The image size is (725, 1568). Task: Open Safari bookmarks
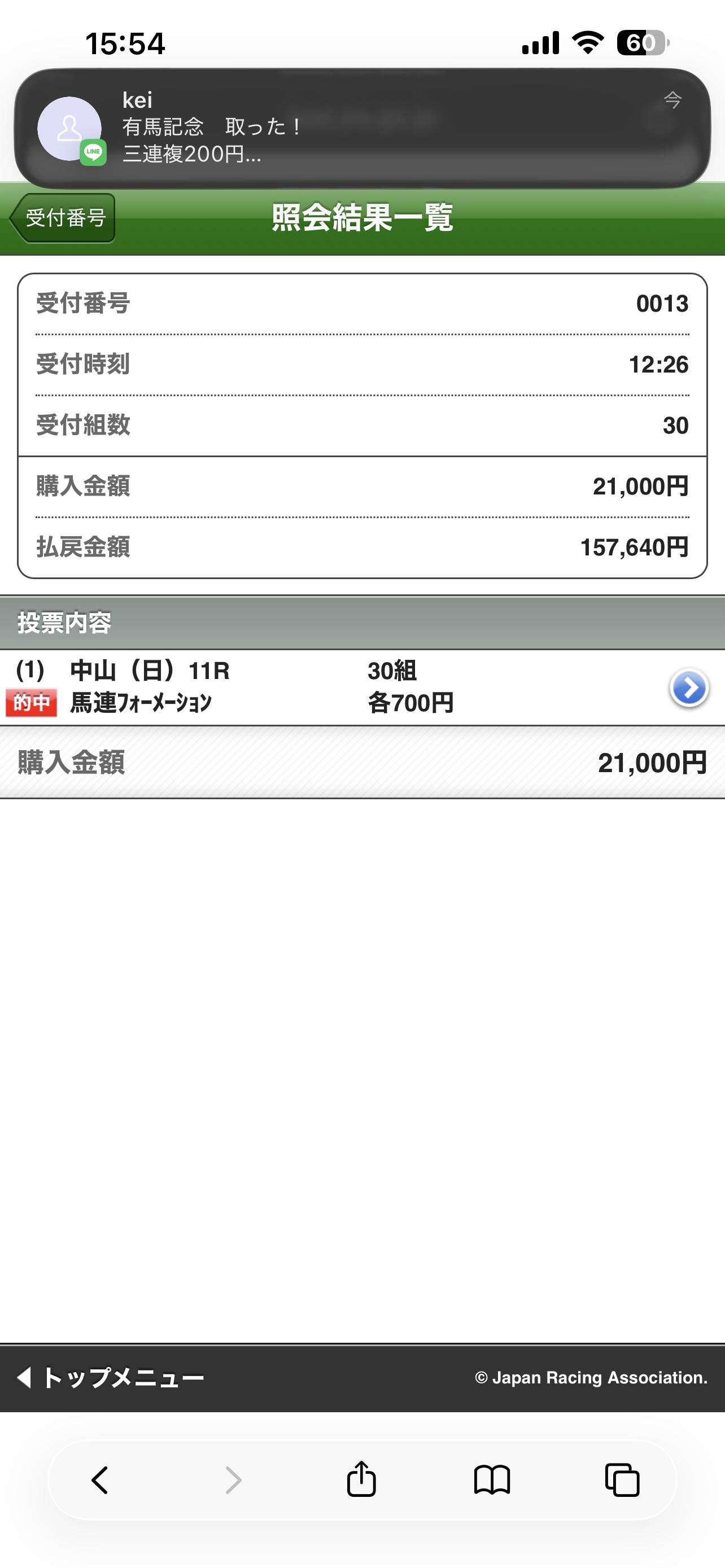pyautogui.click(x=492, y=1480)
